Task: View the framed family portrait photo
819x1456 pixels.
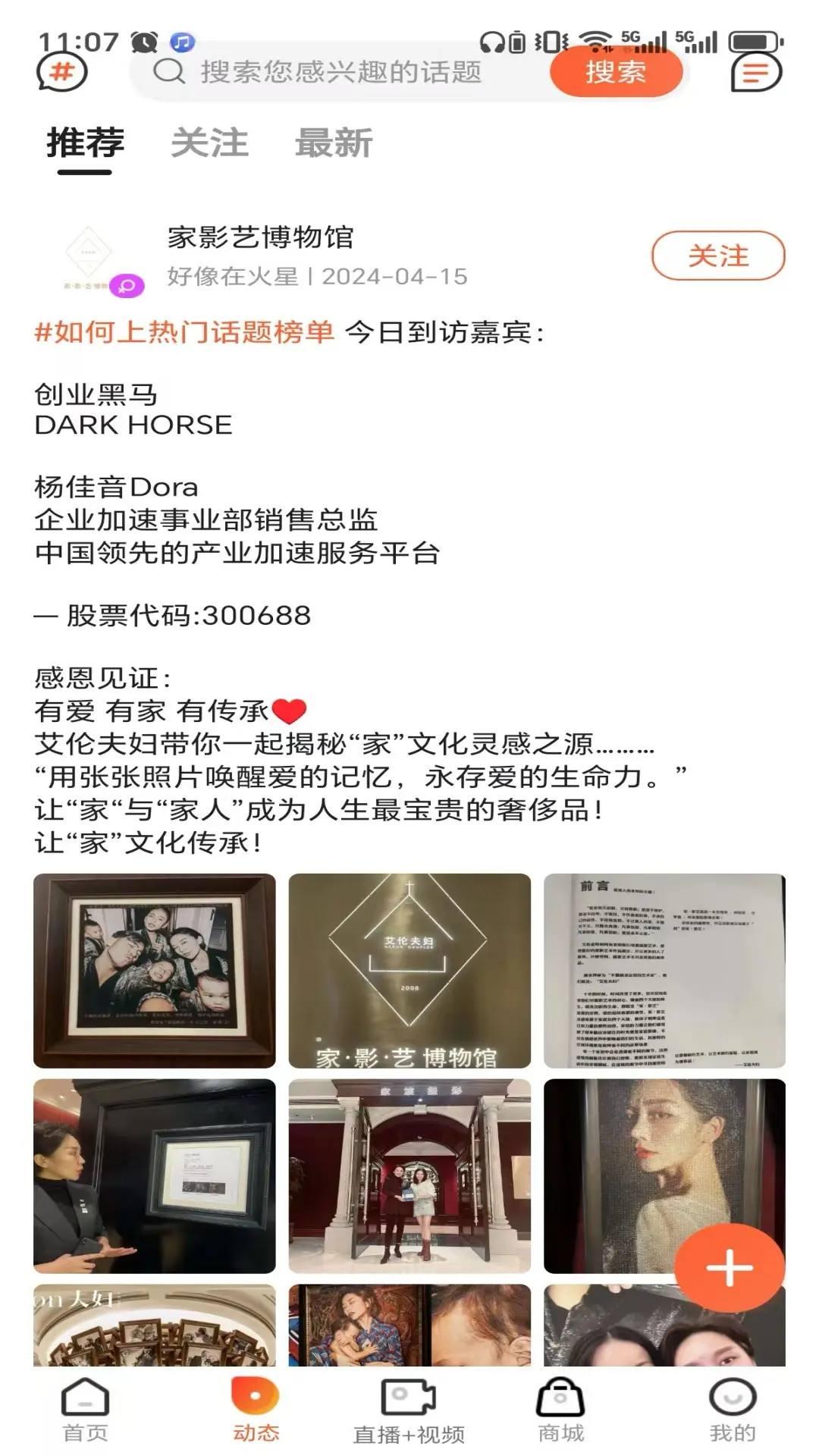Action: [x=155, y=971]
